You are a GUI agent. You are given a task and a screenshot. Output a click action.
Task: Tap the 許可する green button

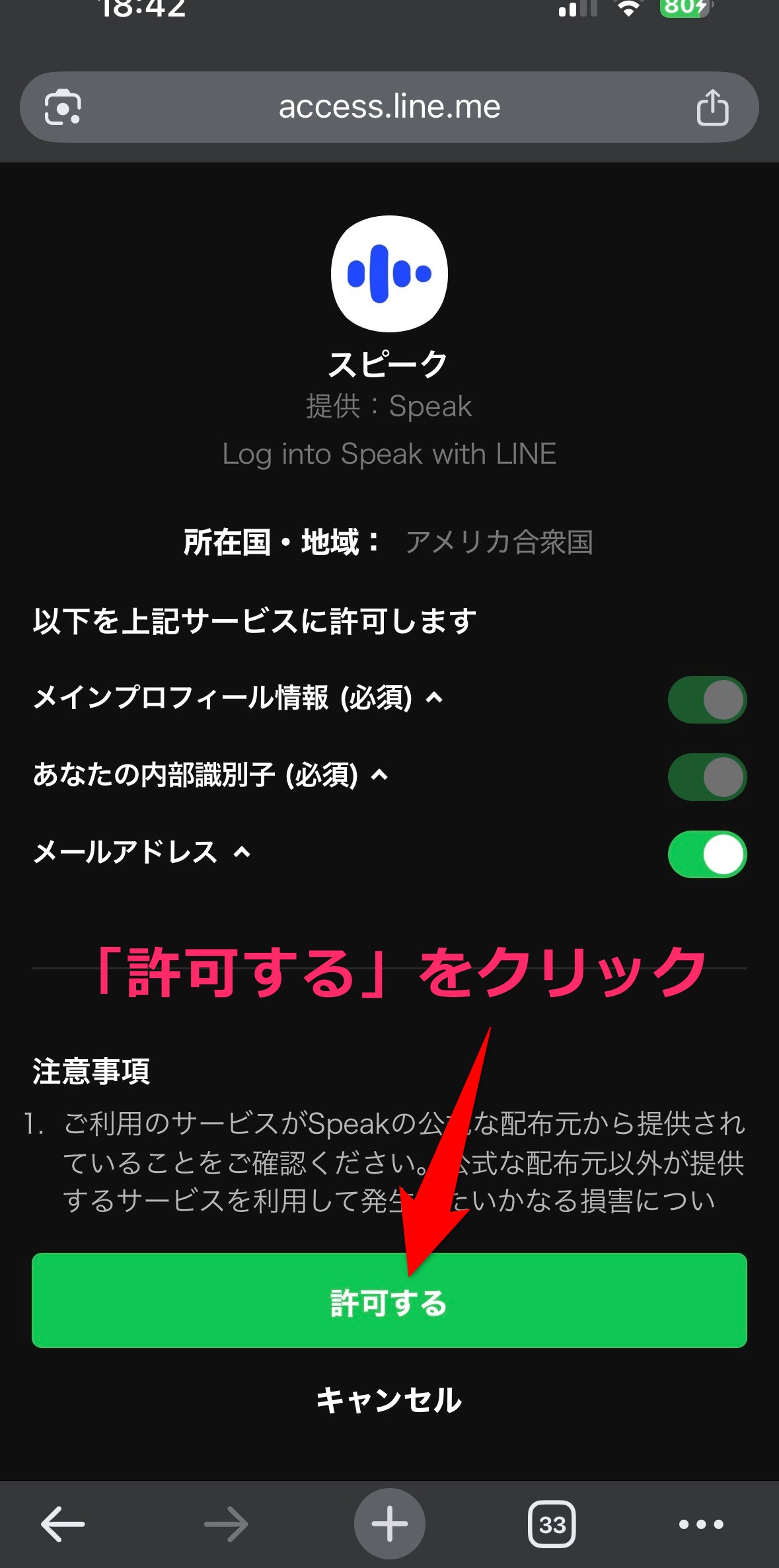[389, 1300]
